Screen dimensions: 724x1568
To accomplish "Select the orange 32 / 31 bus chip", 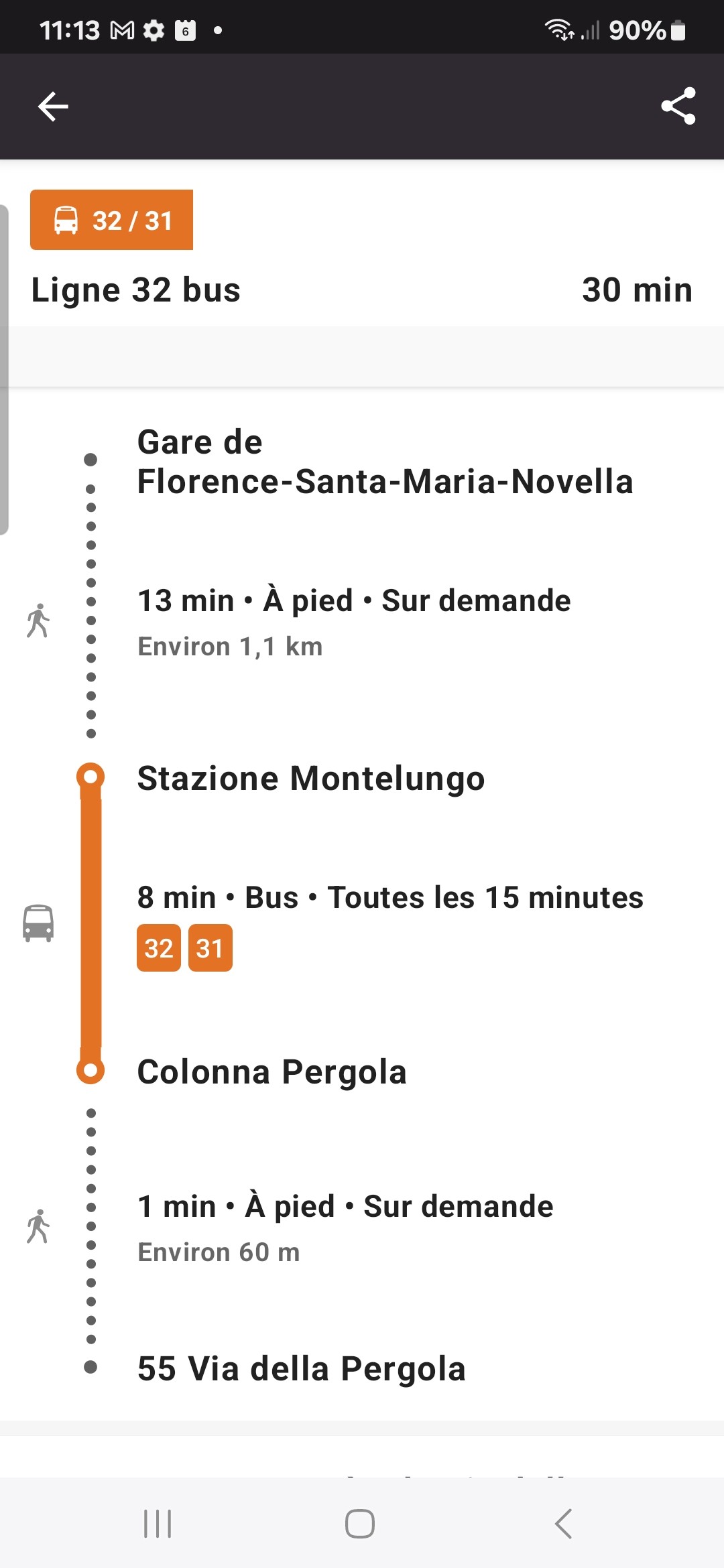I will (111, 220).
